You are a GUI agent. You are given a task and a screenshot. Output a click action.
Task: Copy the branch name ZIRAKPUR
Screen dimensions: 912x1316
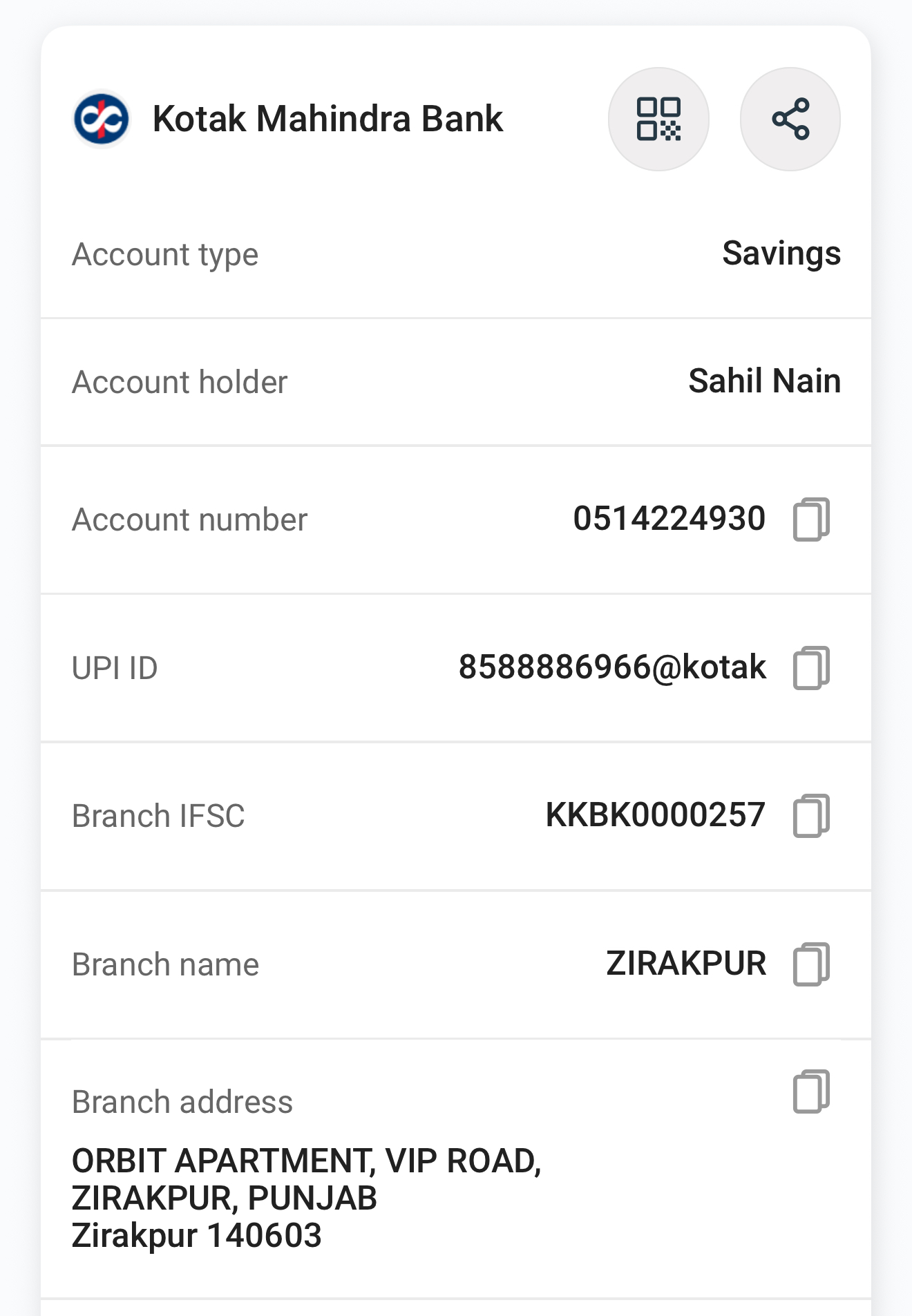pyautogui.click(x=810, y=964)
